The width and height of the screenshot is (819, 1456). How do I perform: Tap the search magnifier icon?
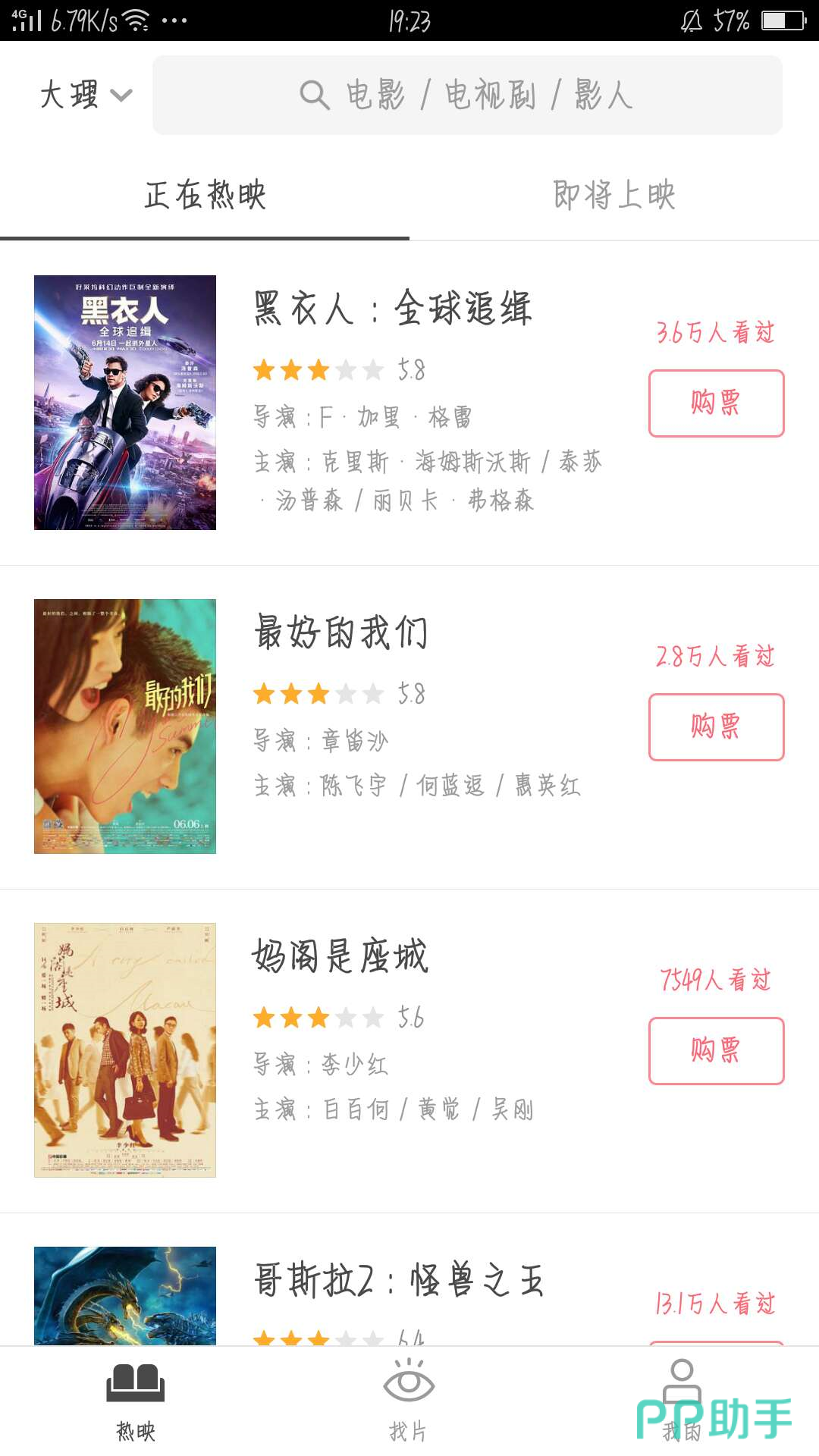tap(311, 95)
